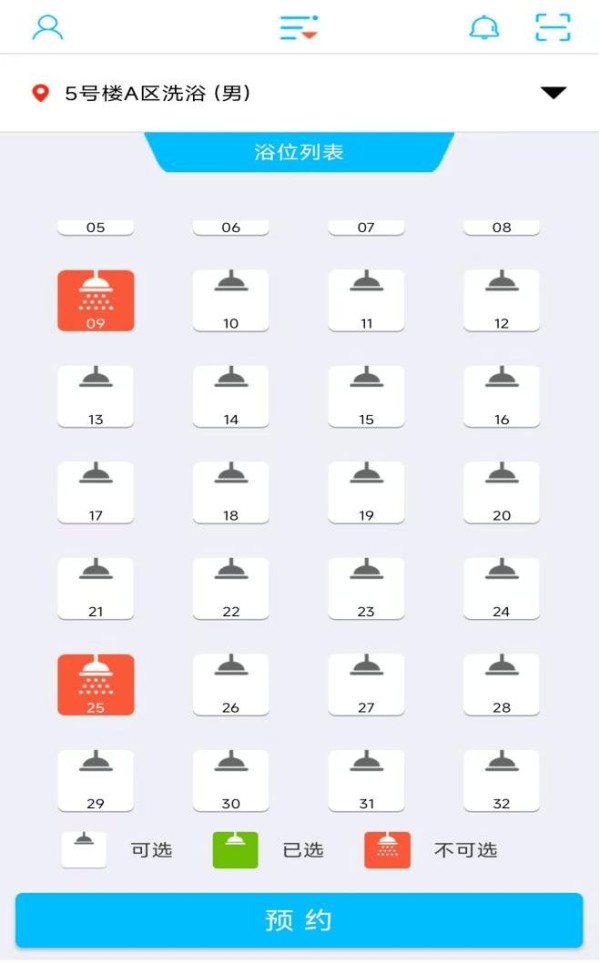Open the QR scan icon
Screen dimensions: 600x964
552,27
